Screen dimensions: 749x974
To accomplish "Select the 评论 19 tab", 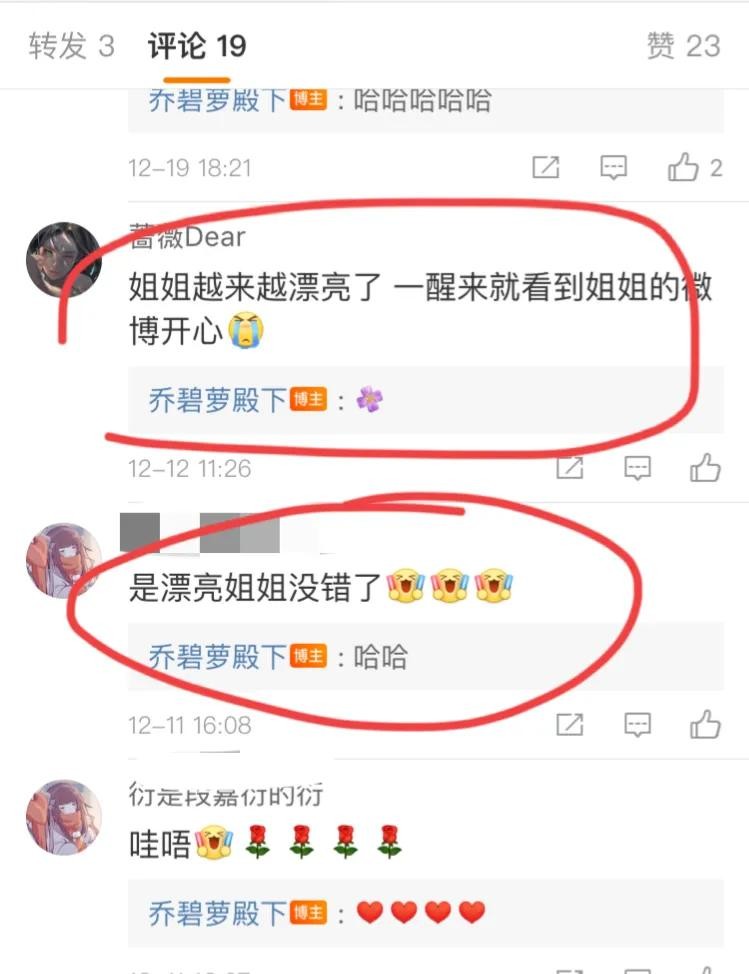I will coord(197,46).
